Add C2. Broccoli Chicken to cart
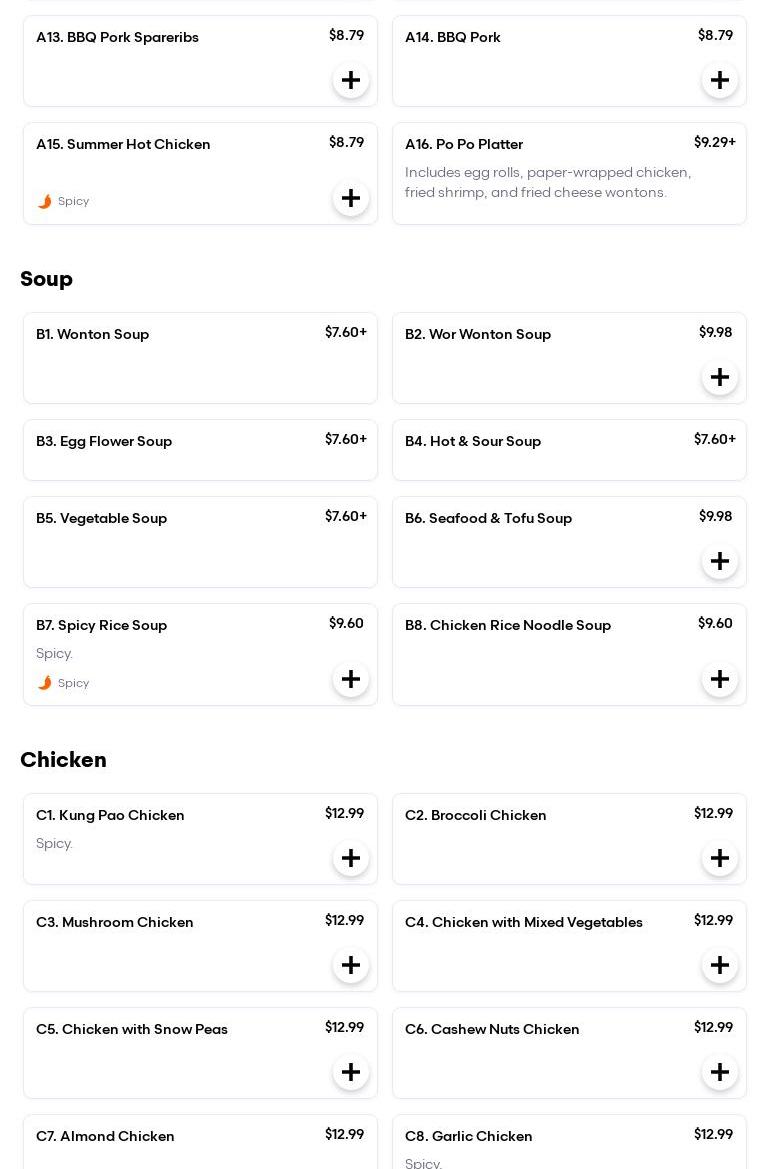The width and height of the screenshot is (770, 1169). [x=720, y=858]
